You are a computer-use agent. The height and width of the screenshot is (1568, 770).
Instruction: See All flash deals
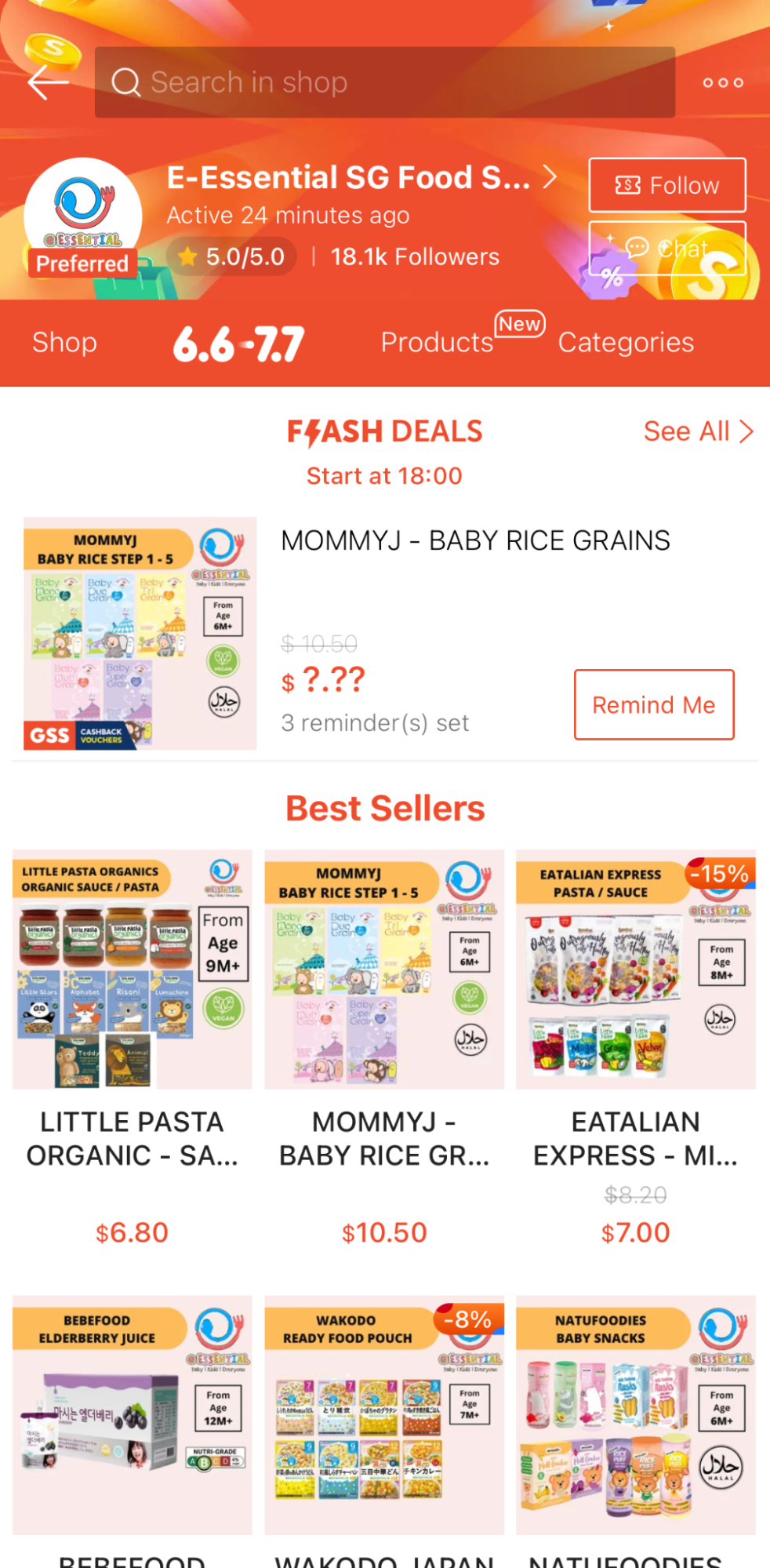(698, 431)
